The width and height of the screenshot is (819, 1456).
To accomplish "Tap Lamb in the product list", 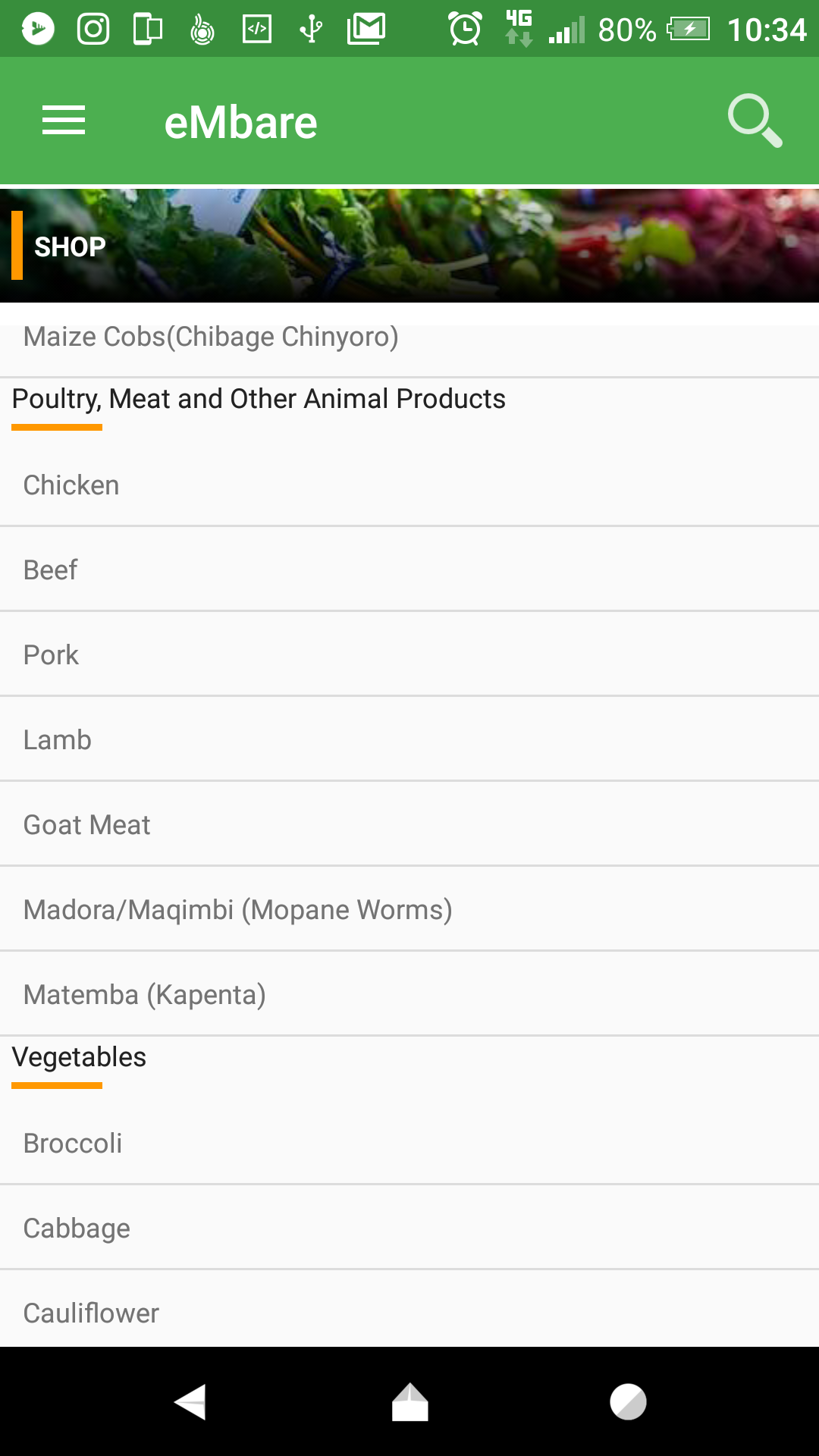I will [57, 739].
